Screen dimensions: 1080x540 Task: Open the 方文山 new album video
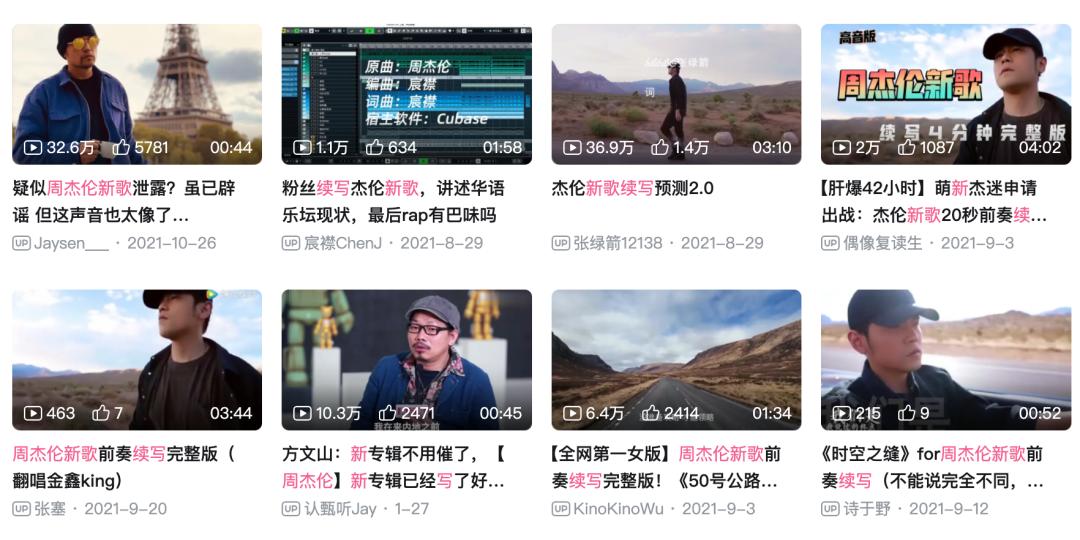point(407,360)
